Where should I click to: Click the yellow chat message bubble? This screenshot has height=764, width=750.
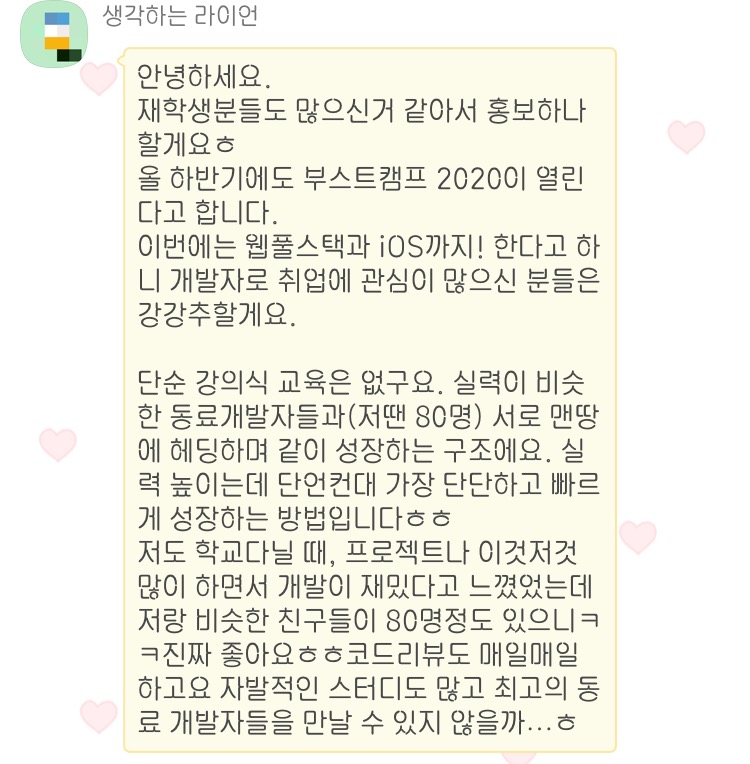(370, 400)
